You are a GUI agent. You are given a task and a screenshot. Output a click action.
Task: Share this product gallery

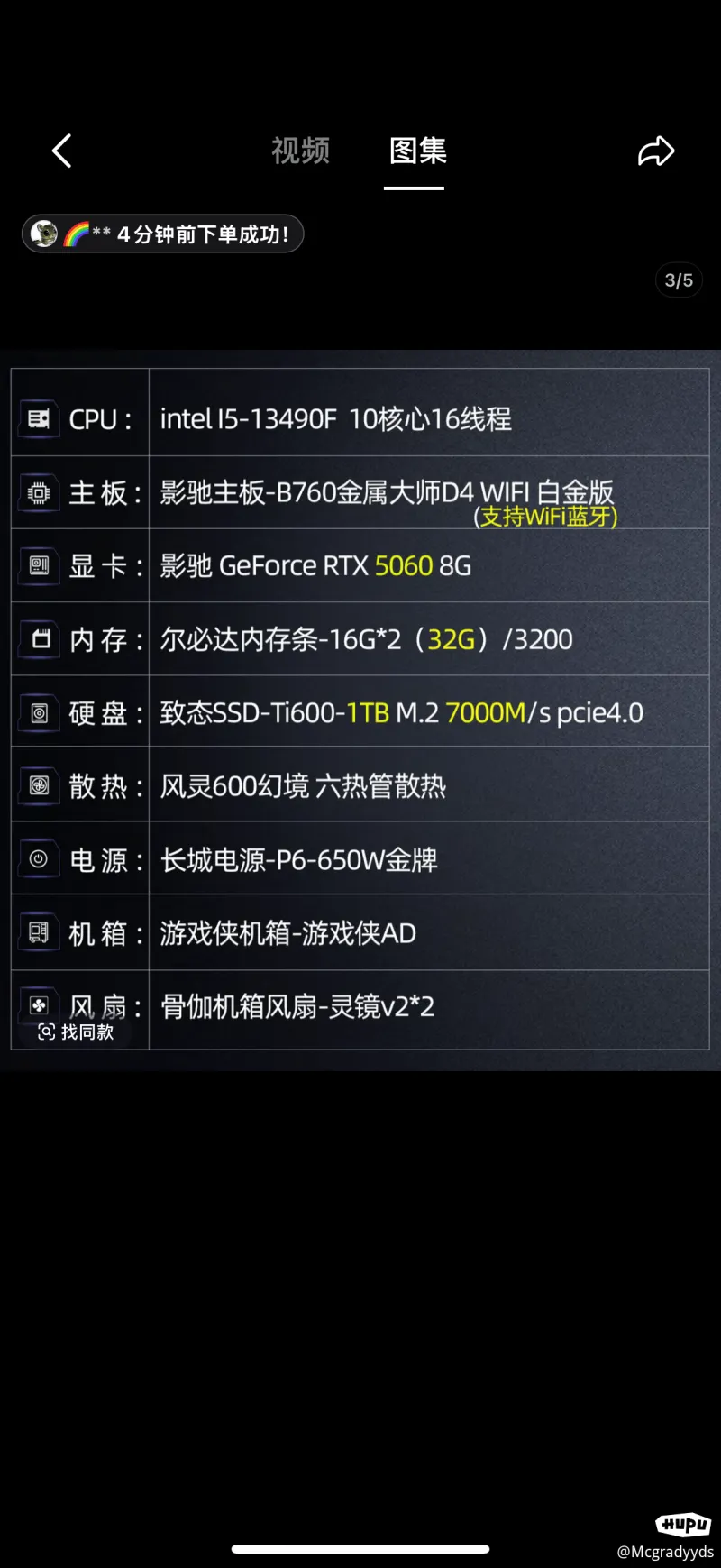pos(655,151)
